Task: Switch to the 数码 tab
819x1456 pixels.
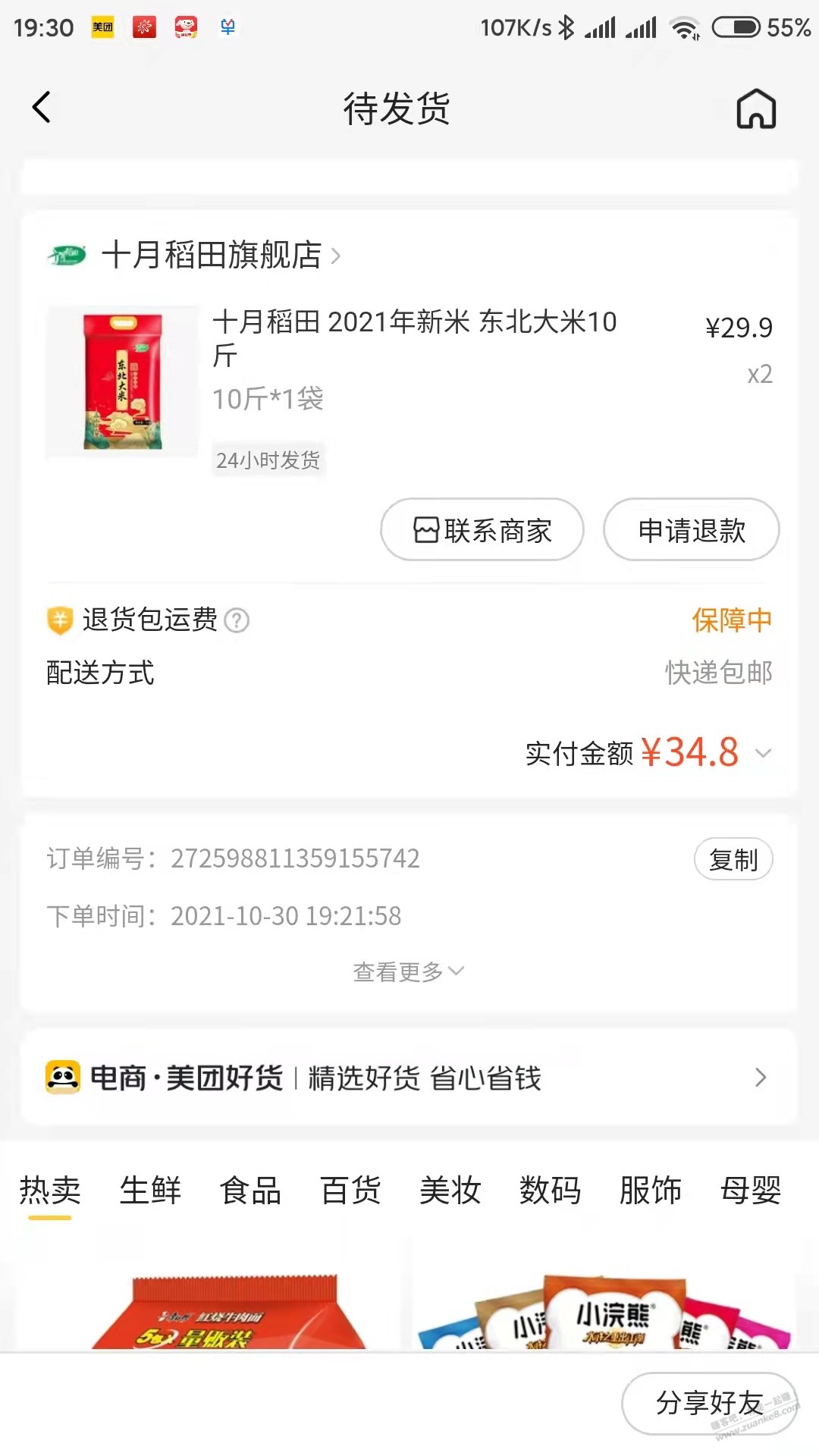Action: 551,1190
